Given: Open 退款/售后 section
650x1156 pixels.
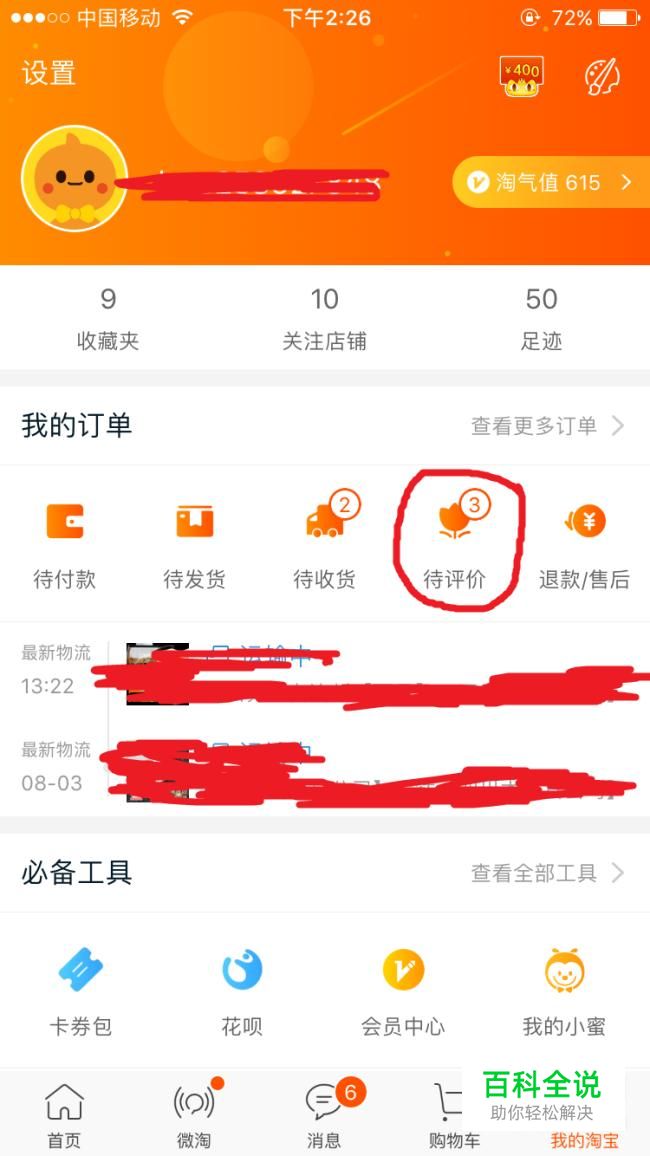Looking at the screenshot, I should pos(584,544).
